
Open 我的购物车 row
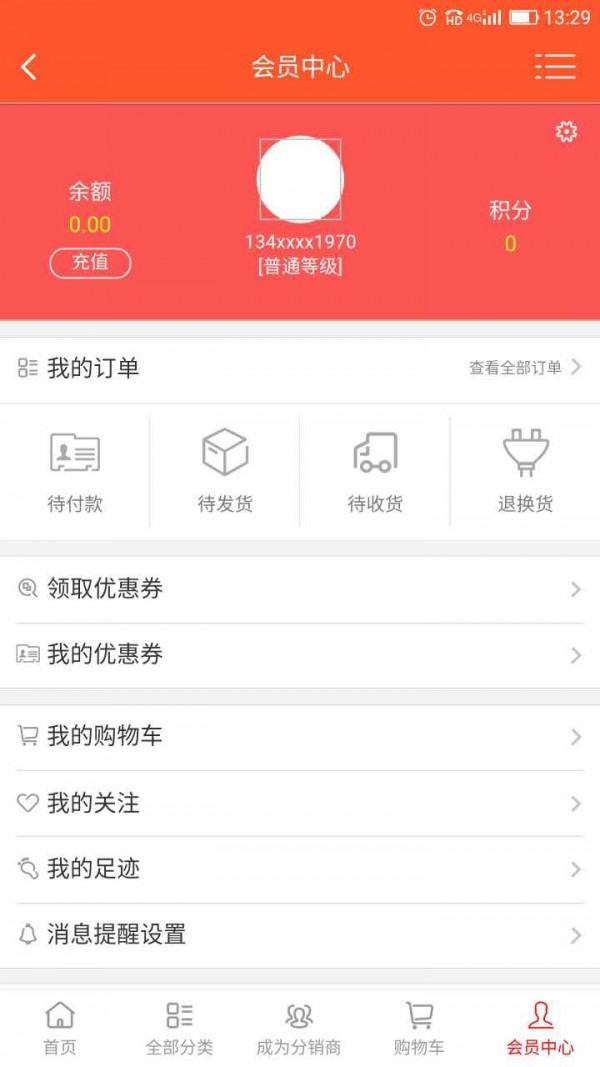[x=300, y=737]
